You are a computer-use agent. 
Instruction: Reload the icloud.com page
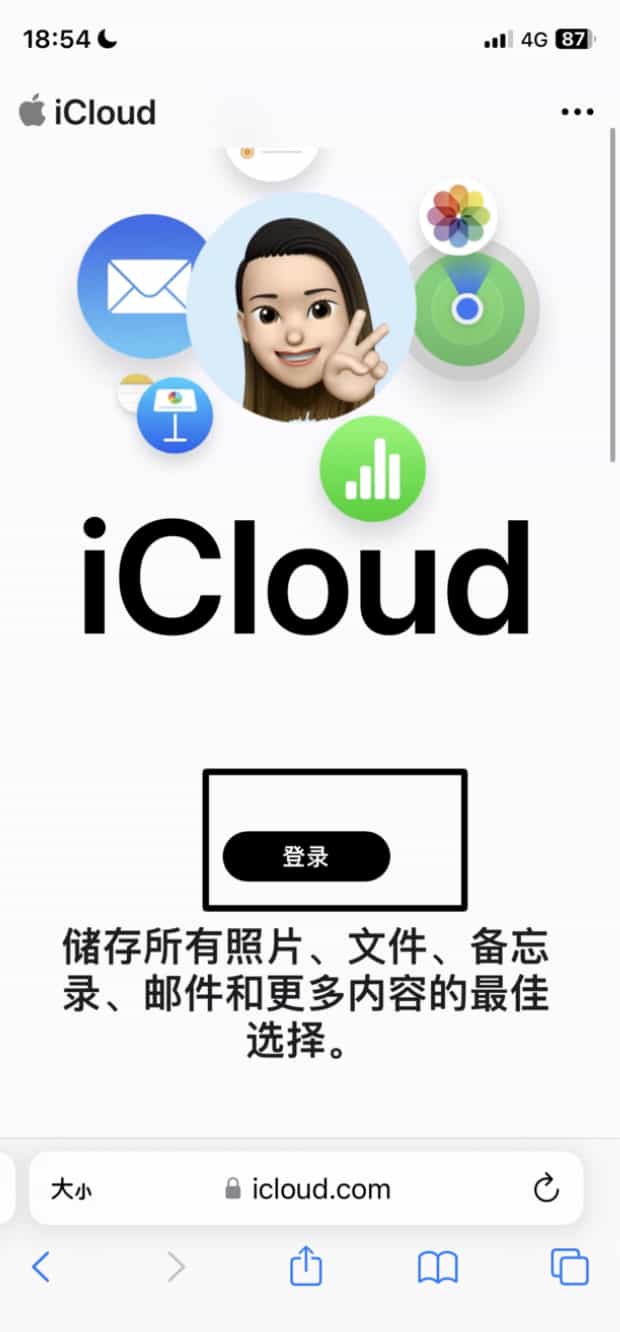[x=546, y=1189]
